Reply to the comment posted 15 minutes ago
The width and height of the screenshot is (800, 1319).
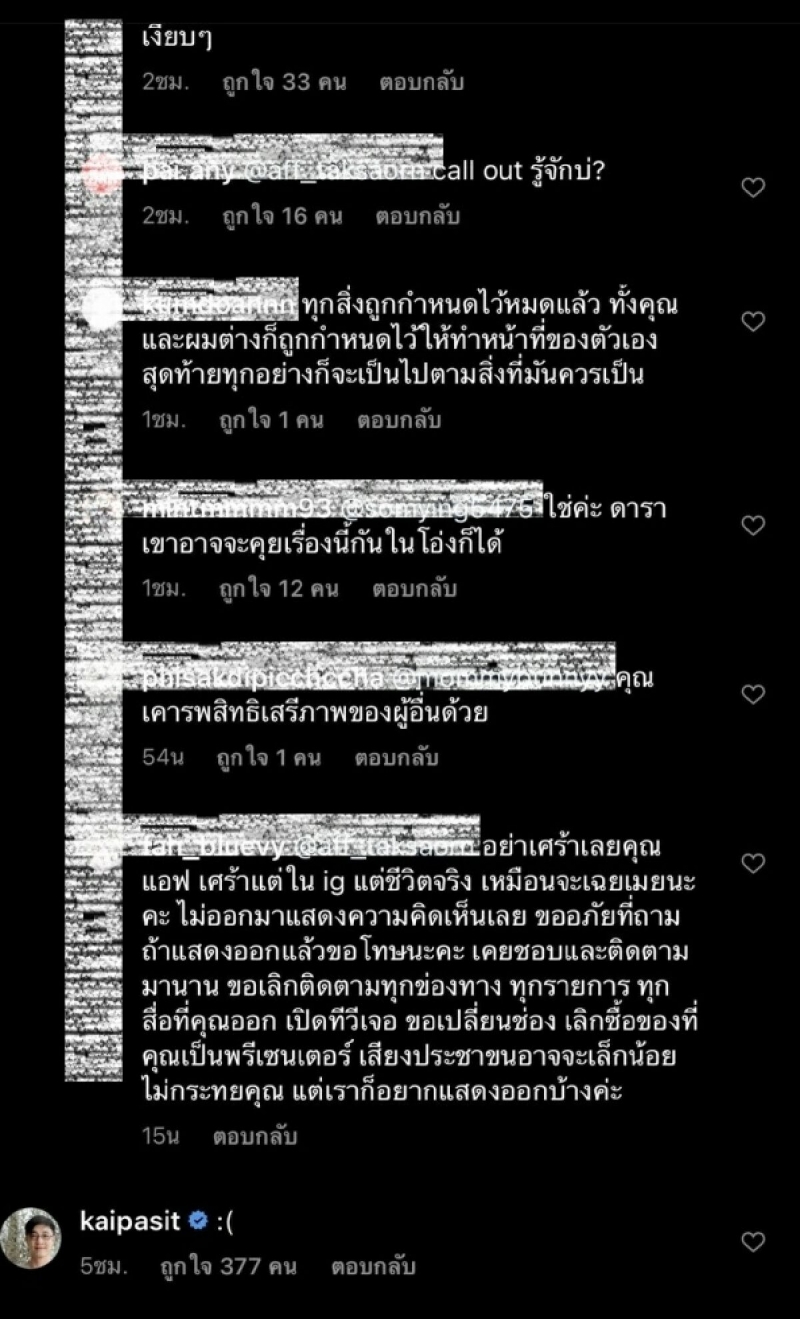[x=255, y=1136]
